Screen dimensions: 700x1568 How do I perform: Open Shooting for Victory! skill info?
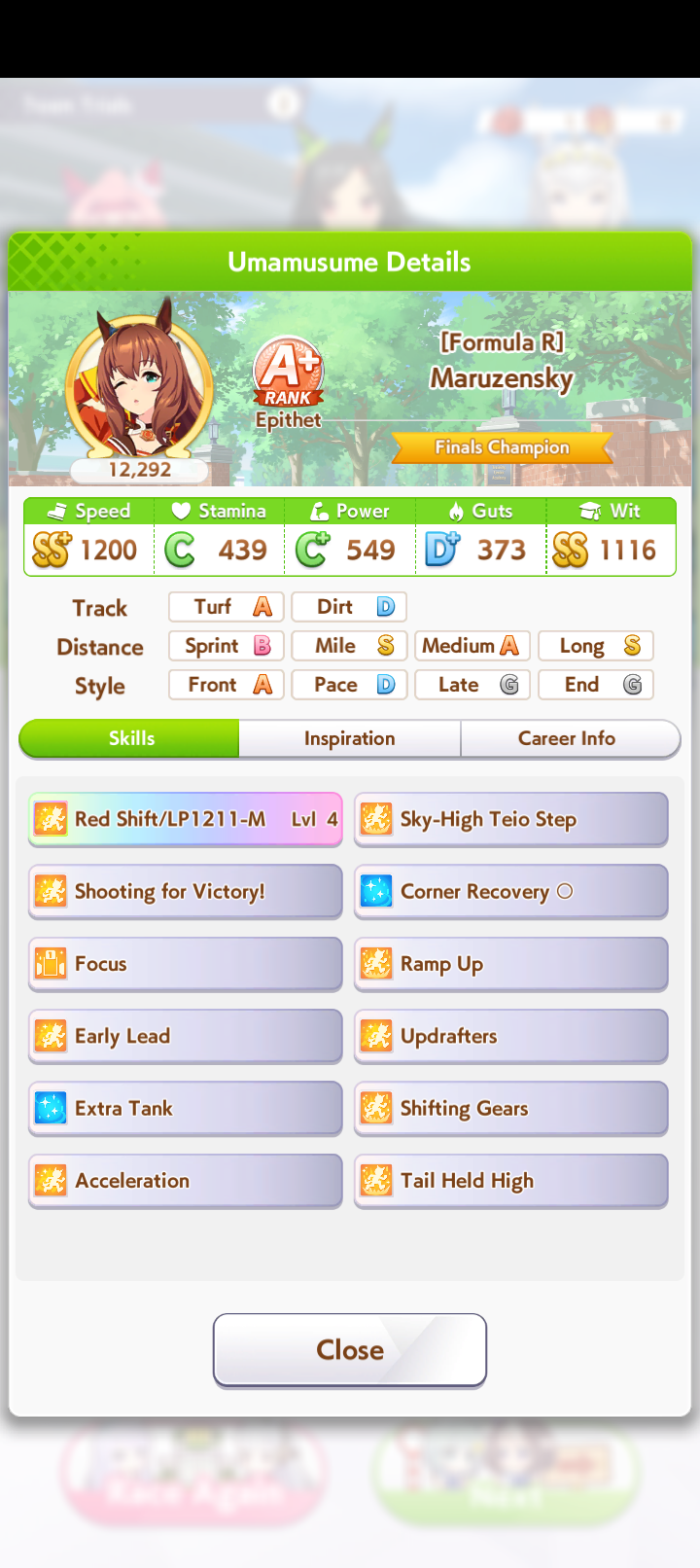(185, 891)
